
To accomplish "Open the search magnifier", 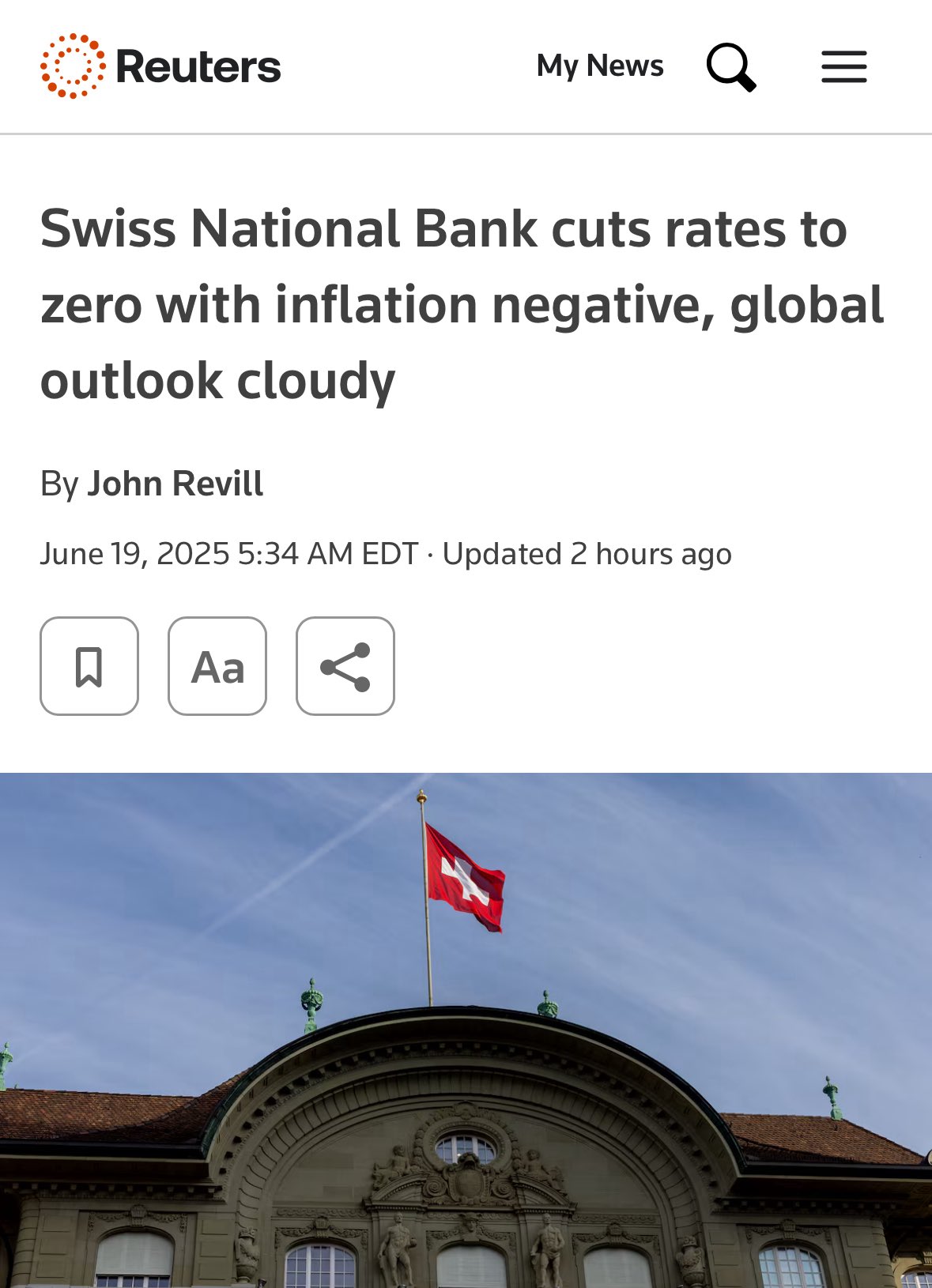I will point(731,67).
